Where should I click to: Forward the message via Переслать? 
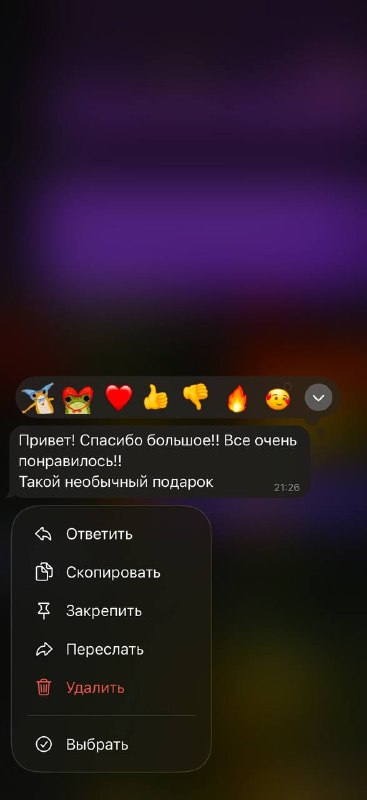[x=111, y=649]
